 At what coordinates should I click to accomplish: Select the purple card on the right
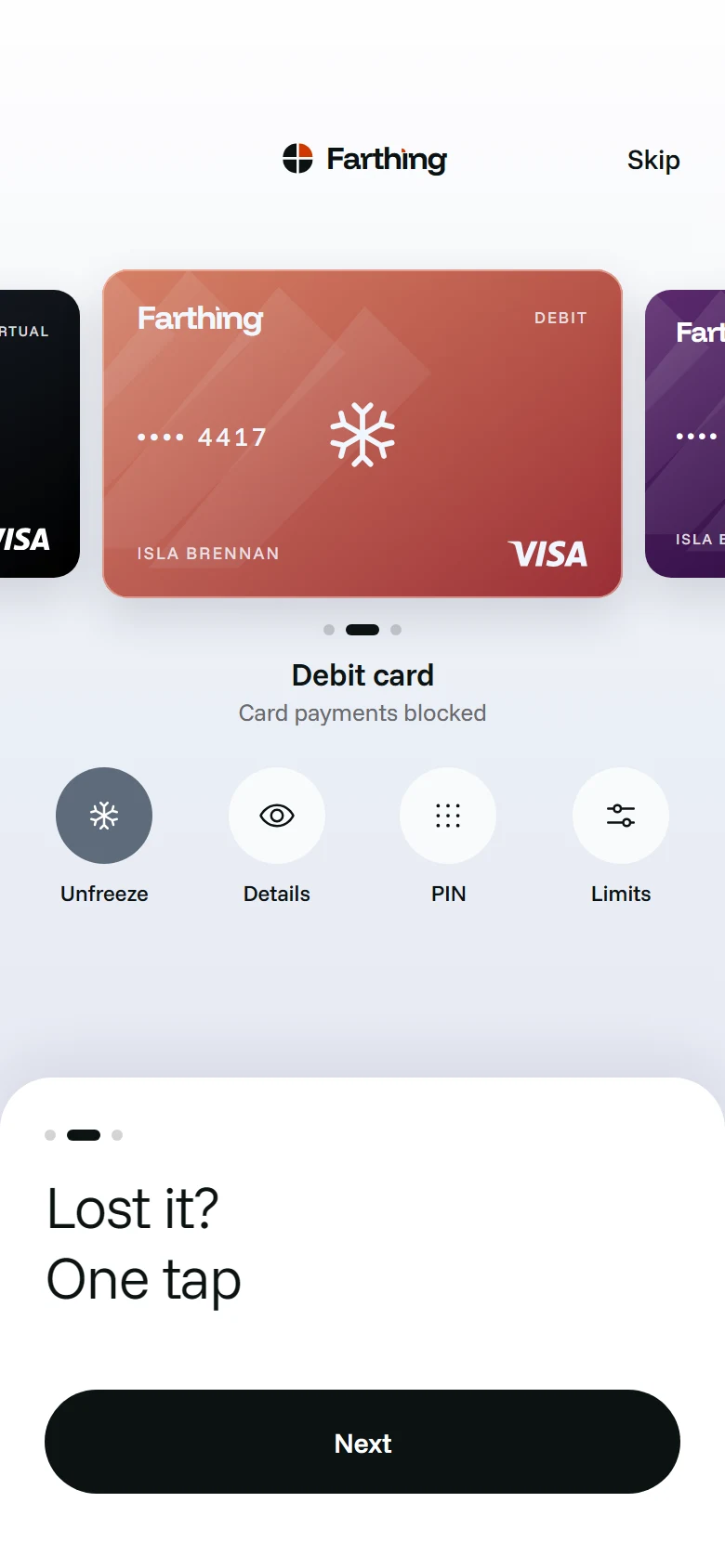click(685, 434)
